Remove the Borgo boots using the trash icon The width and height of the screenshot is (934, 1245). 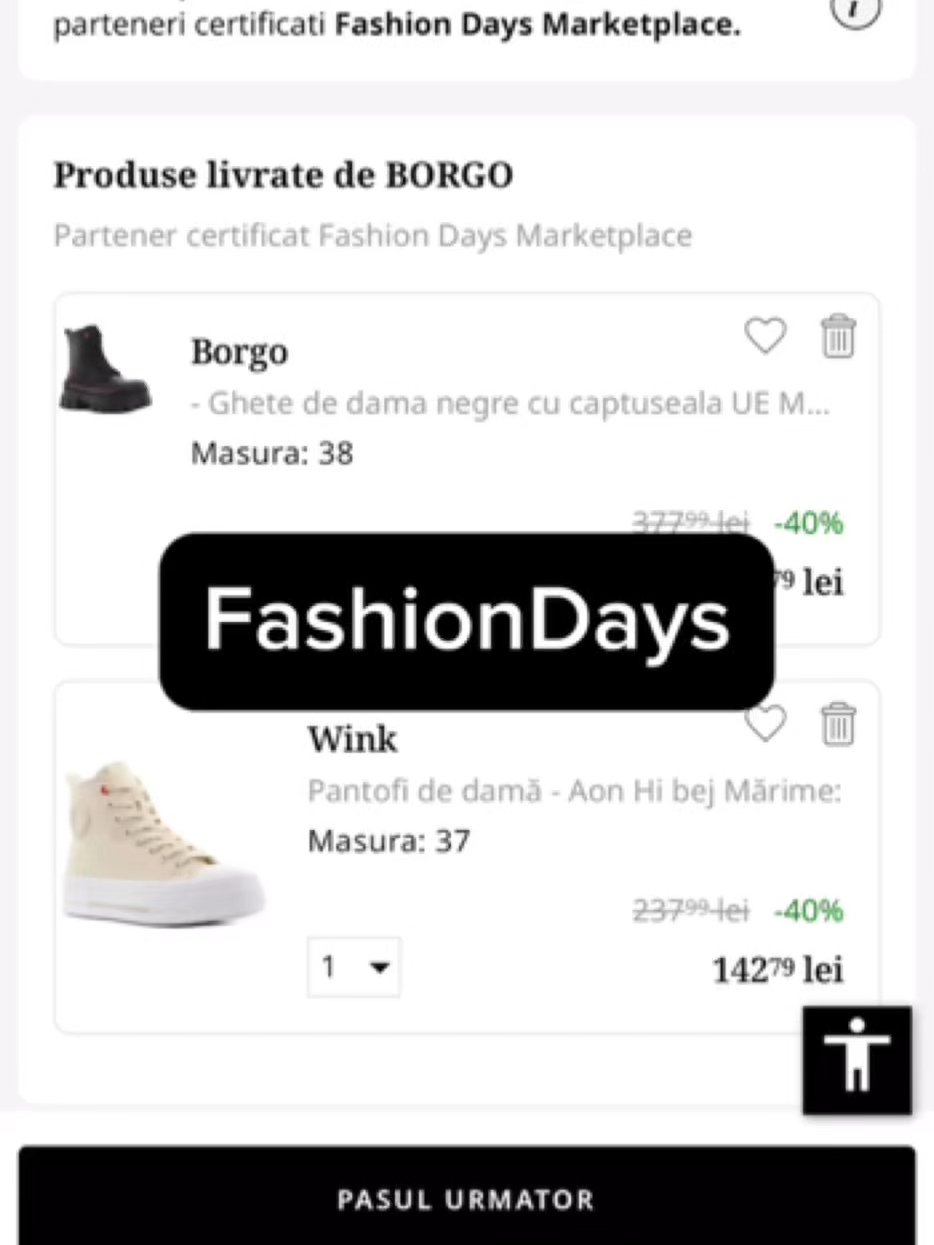[838, 337]
